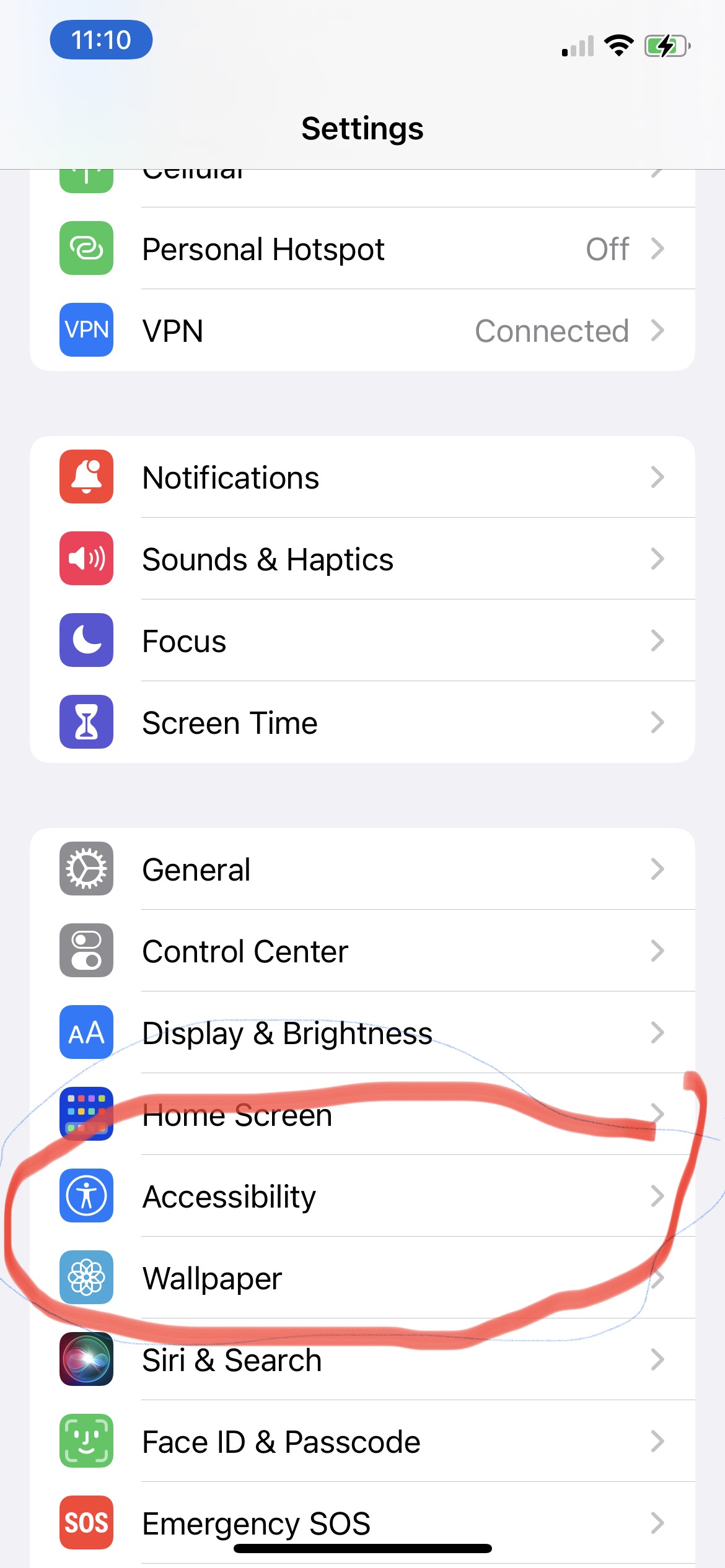The width and height of the screenshot is (725, 1568).
Task: Open Home Screen settings
Action: 362,1114
